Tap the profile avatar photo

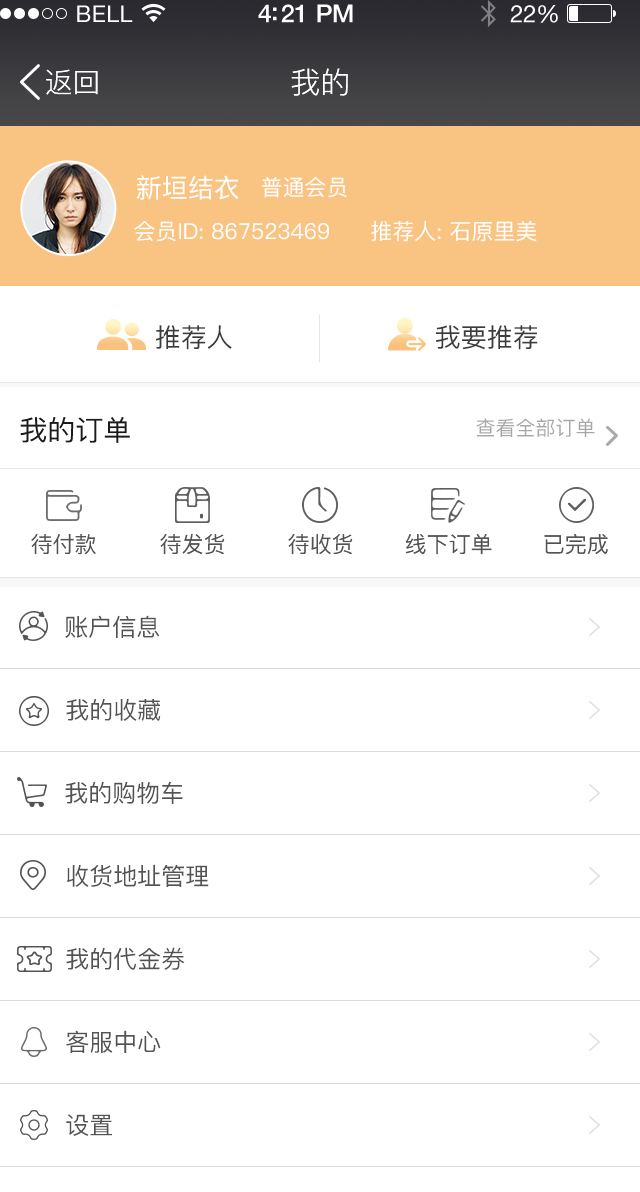point(68,208)
